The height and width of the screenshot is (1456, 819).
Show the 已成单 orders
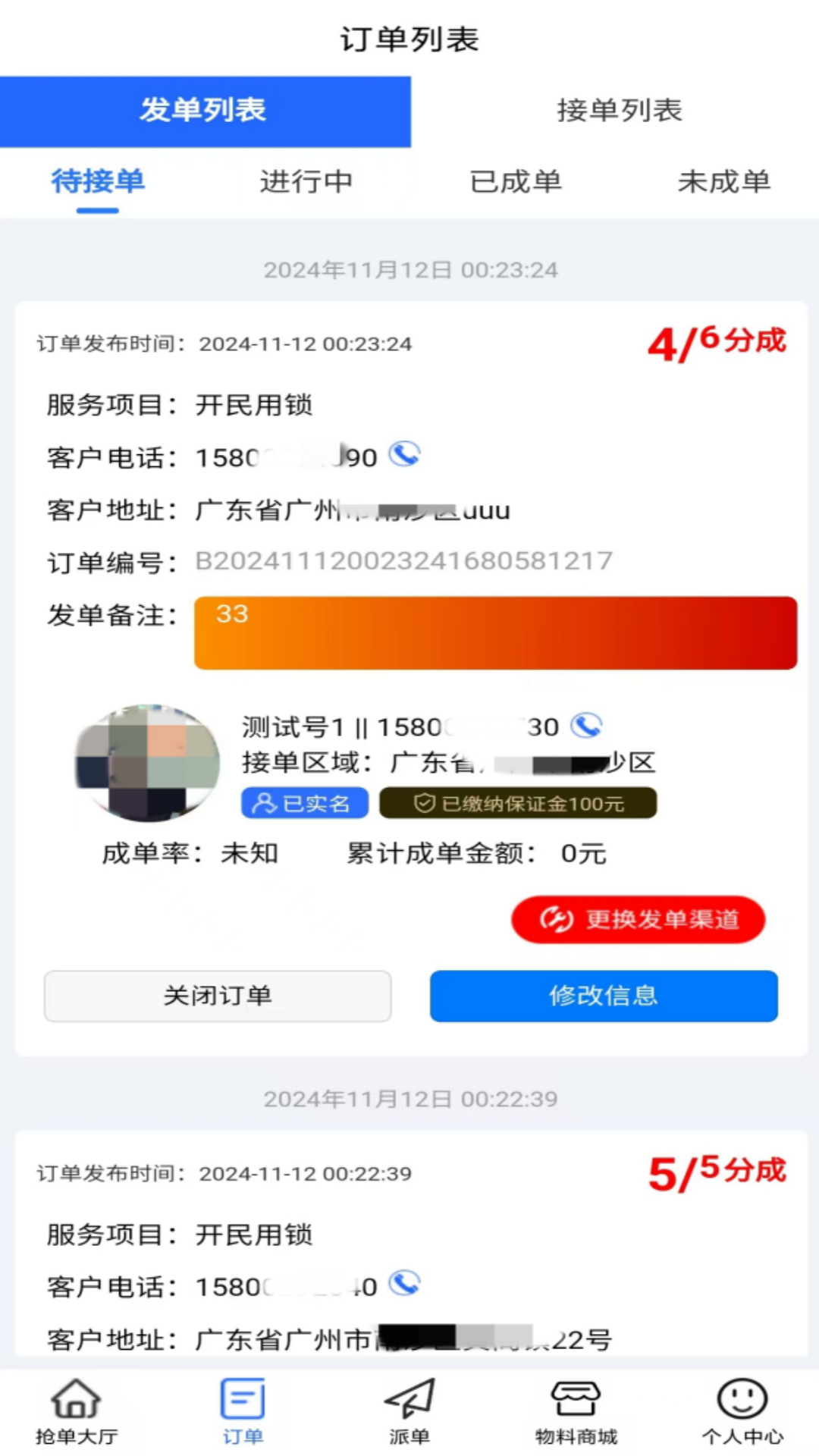(516, 182)
